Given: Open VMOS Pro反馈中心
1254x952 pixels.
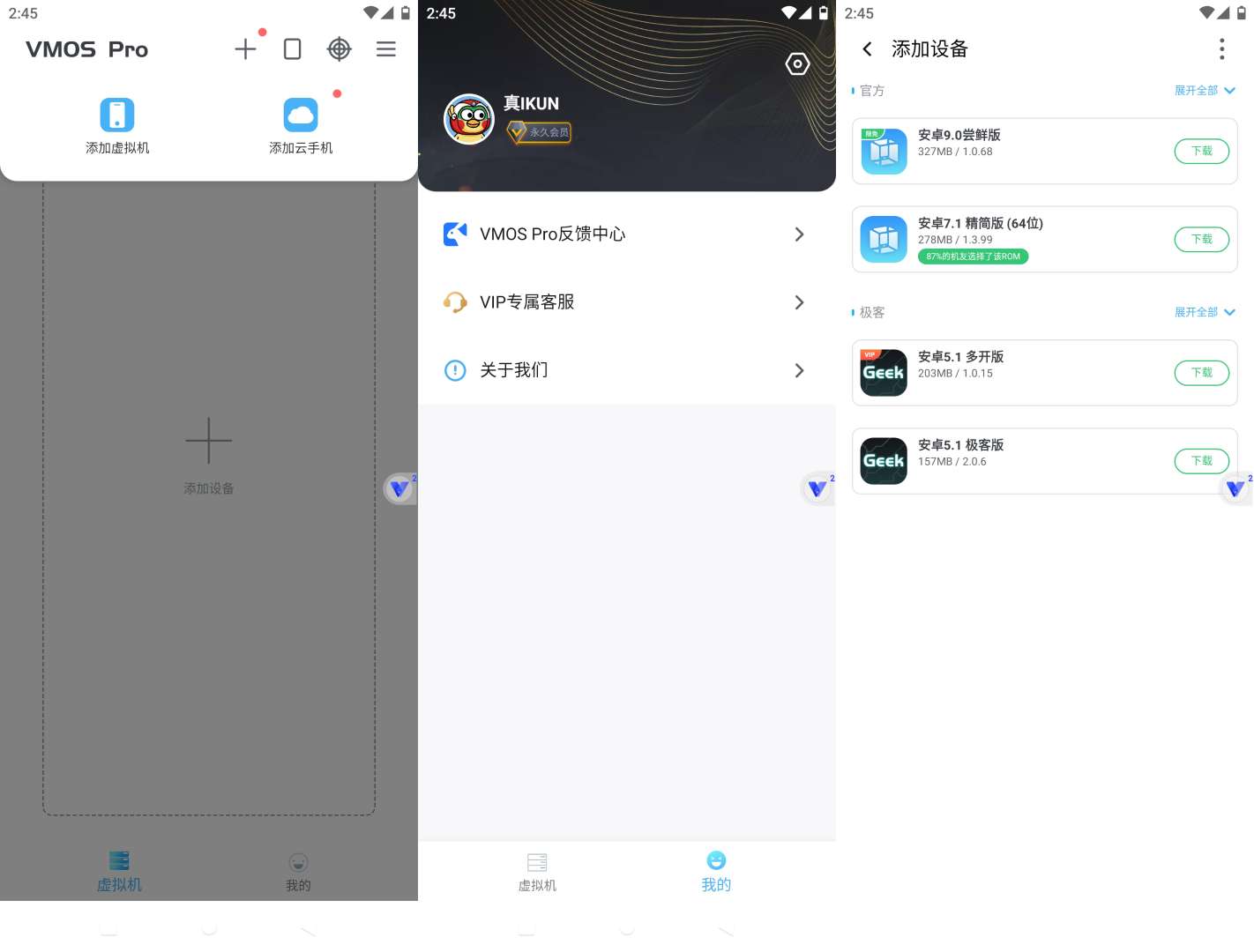Looking at the screenshot, I should click(626, 234).
